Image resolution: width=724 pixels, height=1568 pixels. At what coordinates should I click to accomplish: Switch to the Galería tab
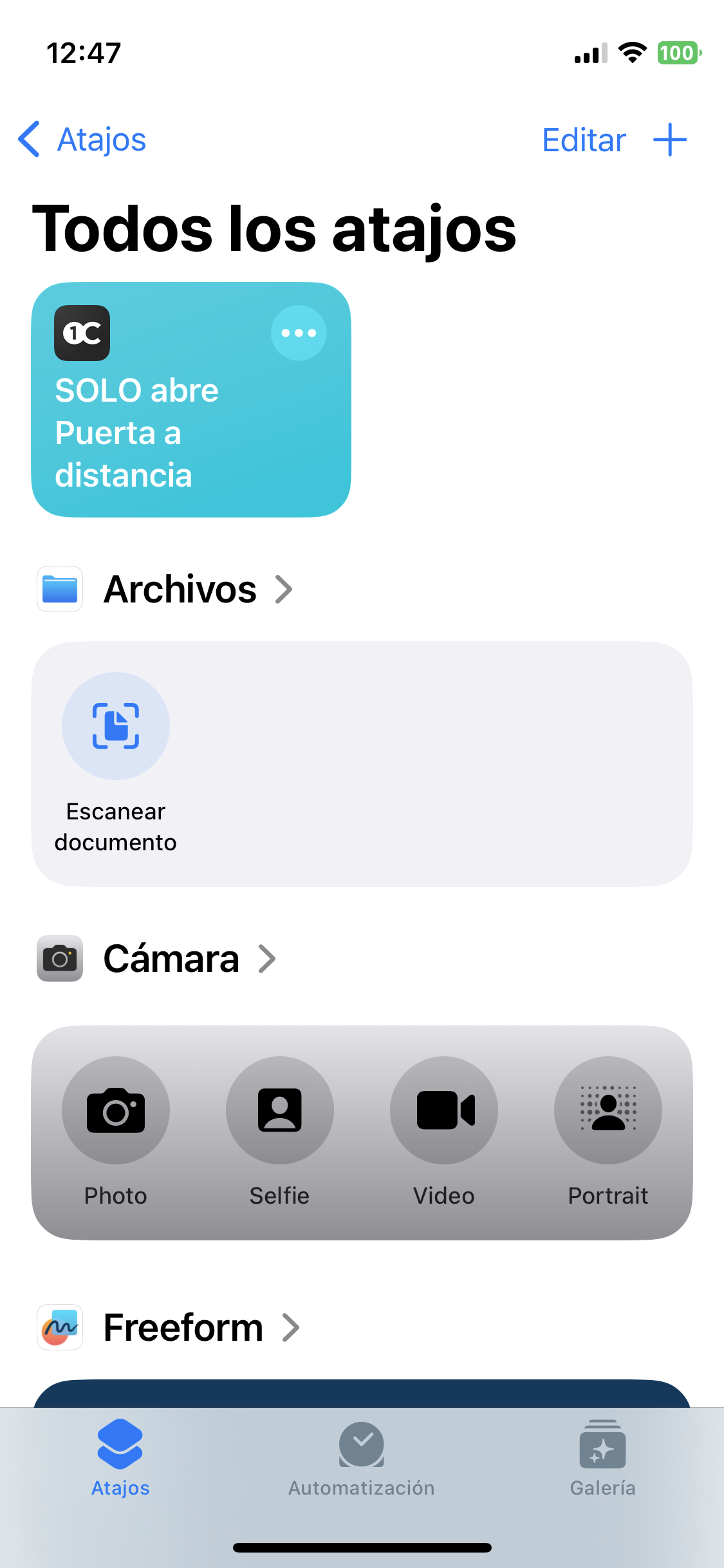click(602, 1459)
